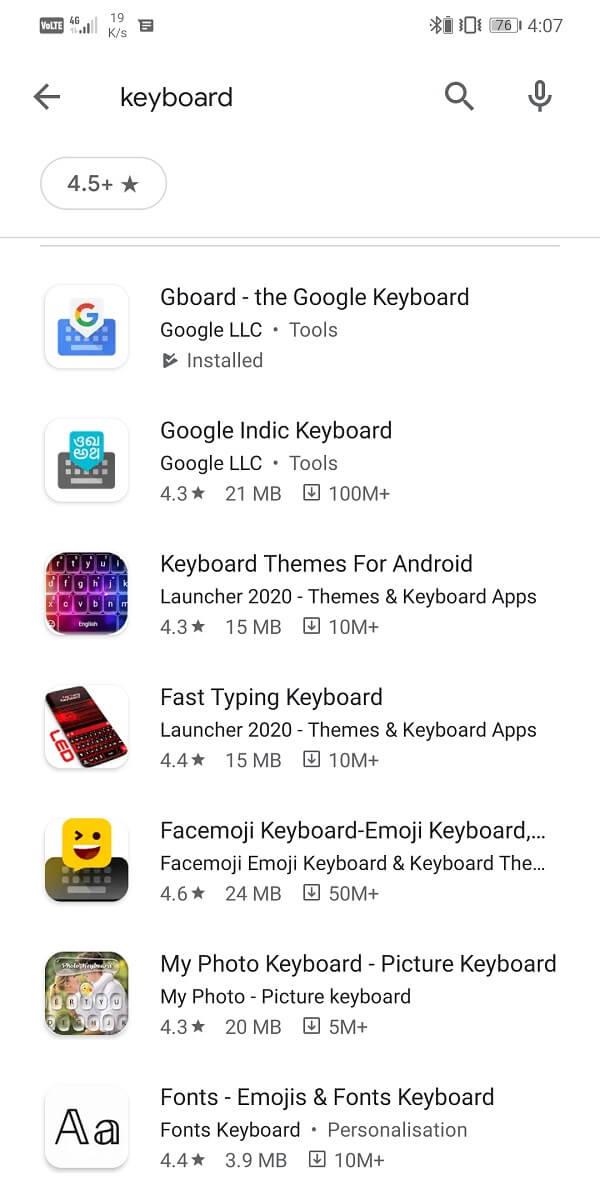600x1180 pixels.
Task: Select the 4.5+ star rating filter chip
Action: pos(103,183)
